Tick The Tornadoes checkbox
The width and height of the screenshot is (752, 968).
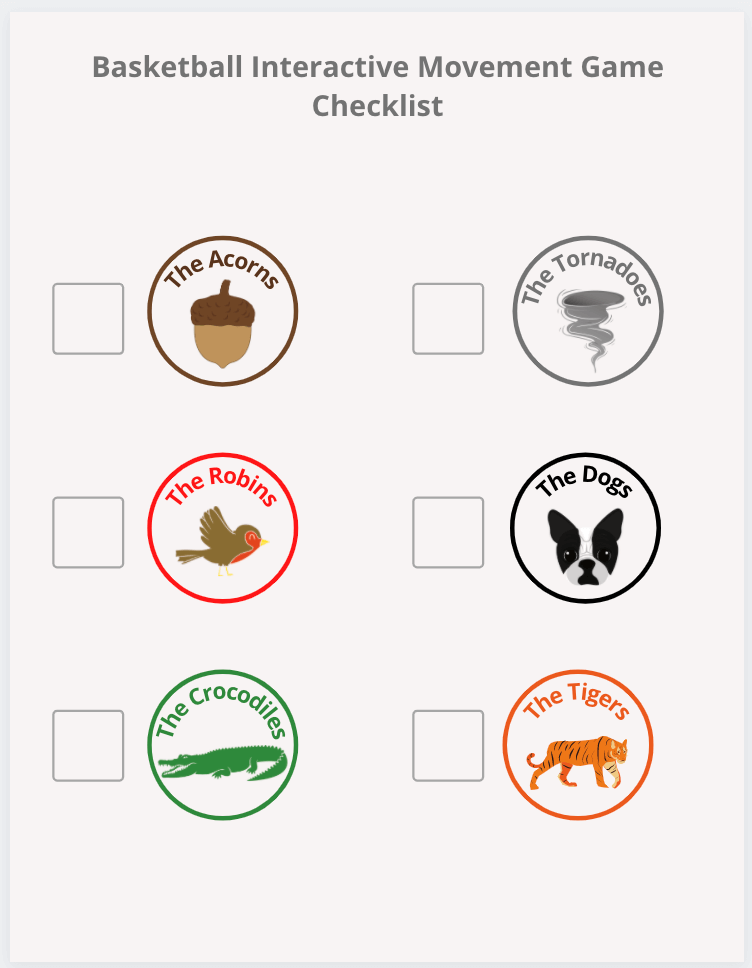pyautogui.click(x=448, y=319)
